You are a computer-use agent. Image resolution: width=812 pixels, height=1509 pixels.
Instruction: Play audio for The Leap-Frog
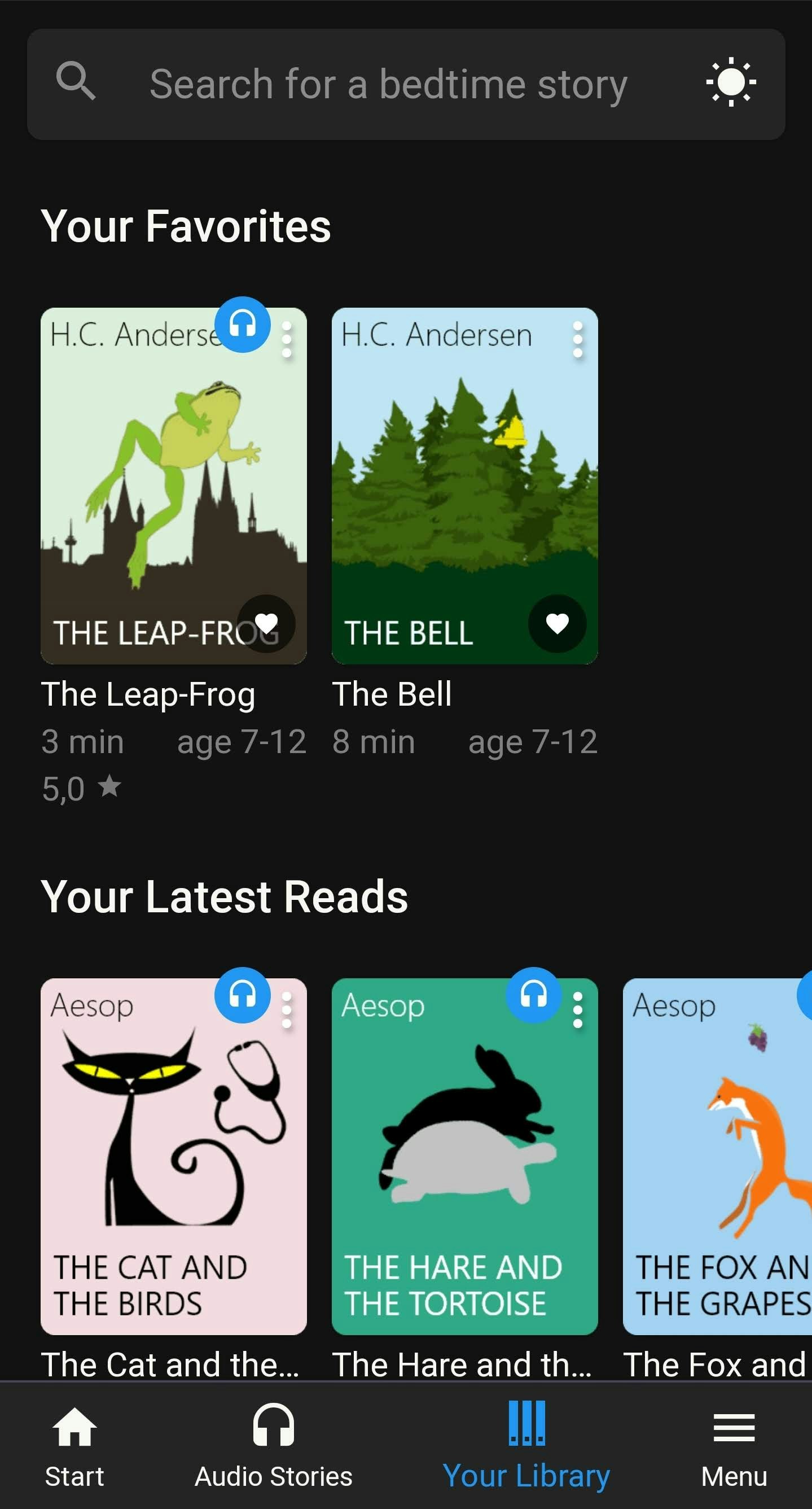(243, 325)
